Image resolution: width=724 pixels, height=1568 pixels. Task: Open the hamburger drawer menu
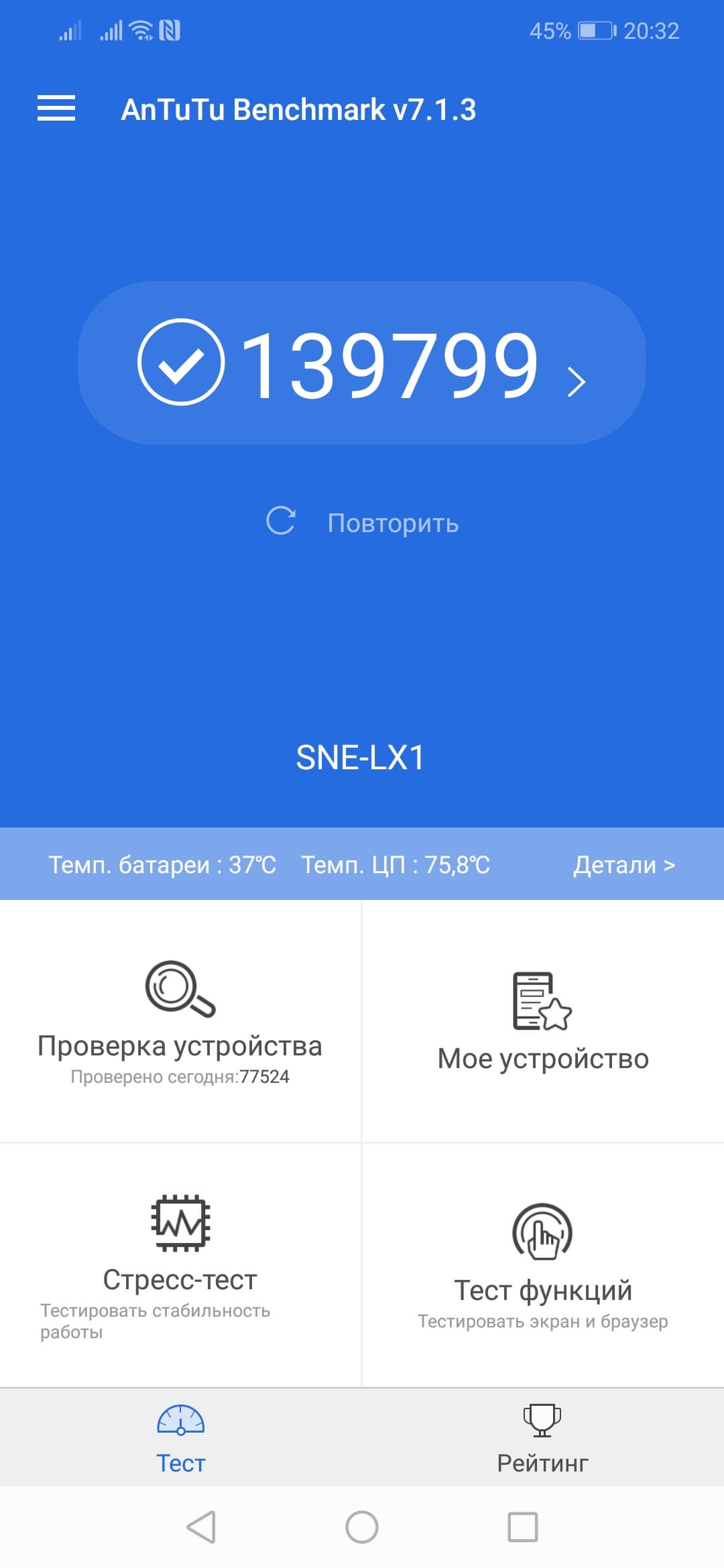pyautogui.click(x=56, y=109)
